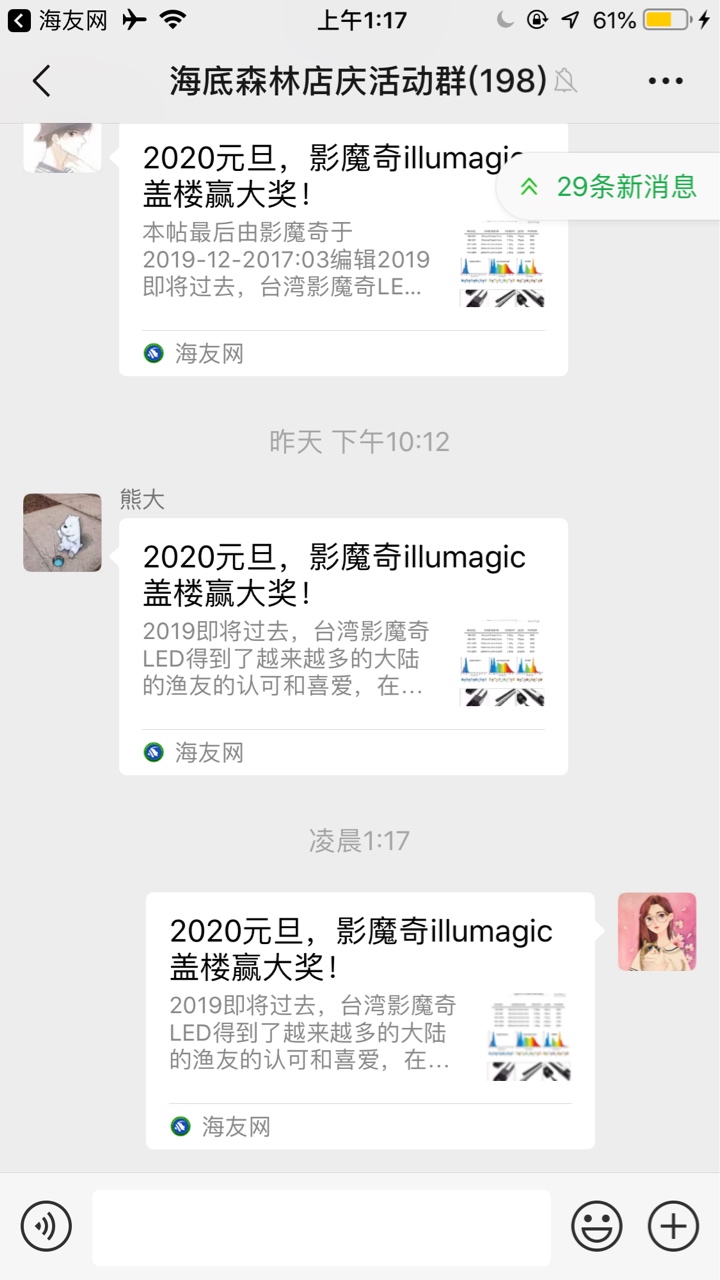The image size is (720, 1280).
Task: Go back from the group chat
Action: 41,81
